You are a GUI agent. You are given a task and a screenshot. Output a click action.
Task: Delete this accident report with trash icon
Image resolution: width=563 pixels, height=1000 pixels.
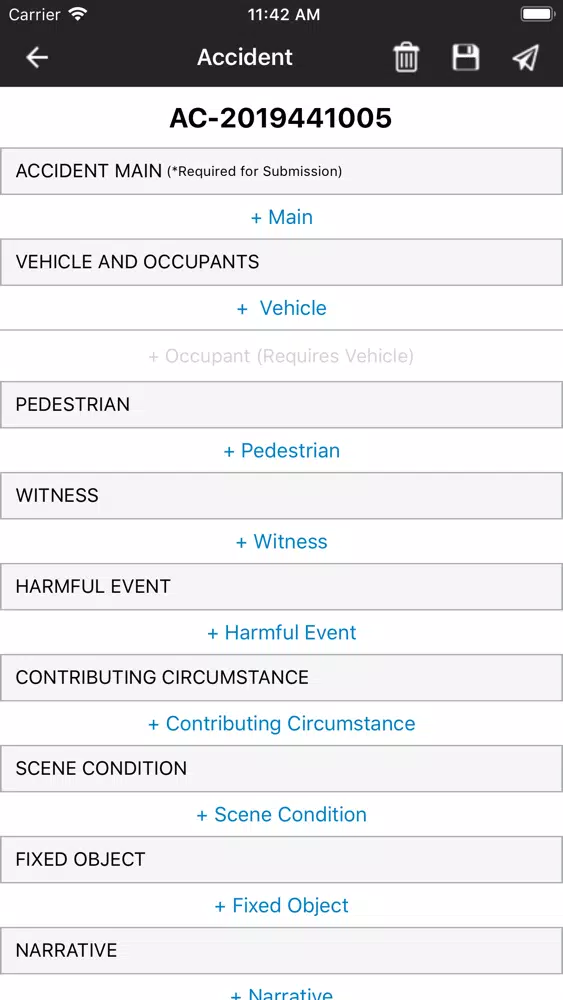point(406,57)
